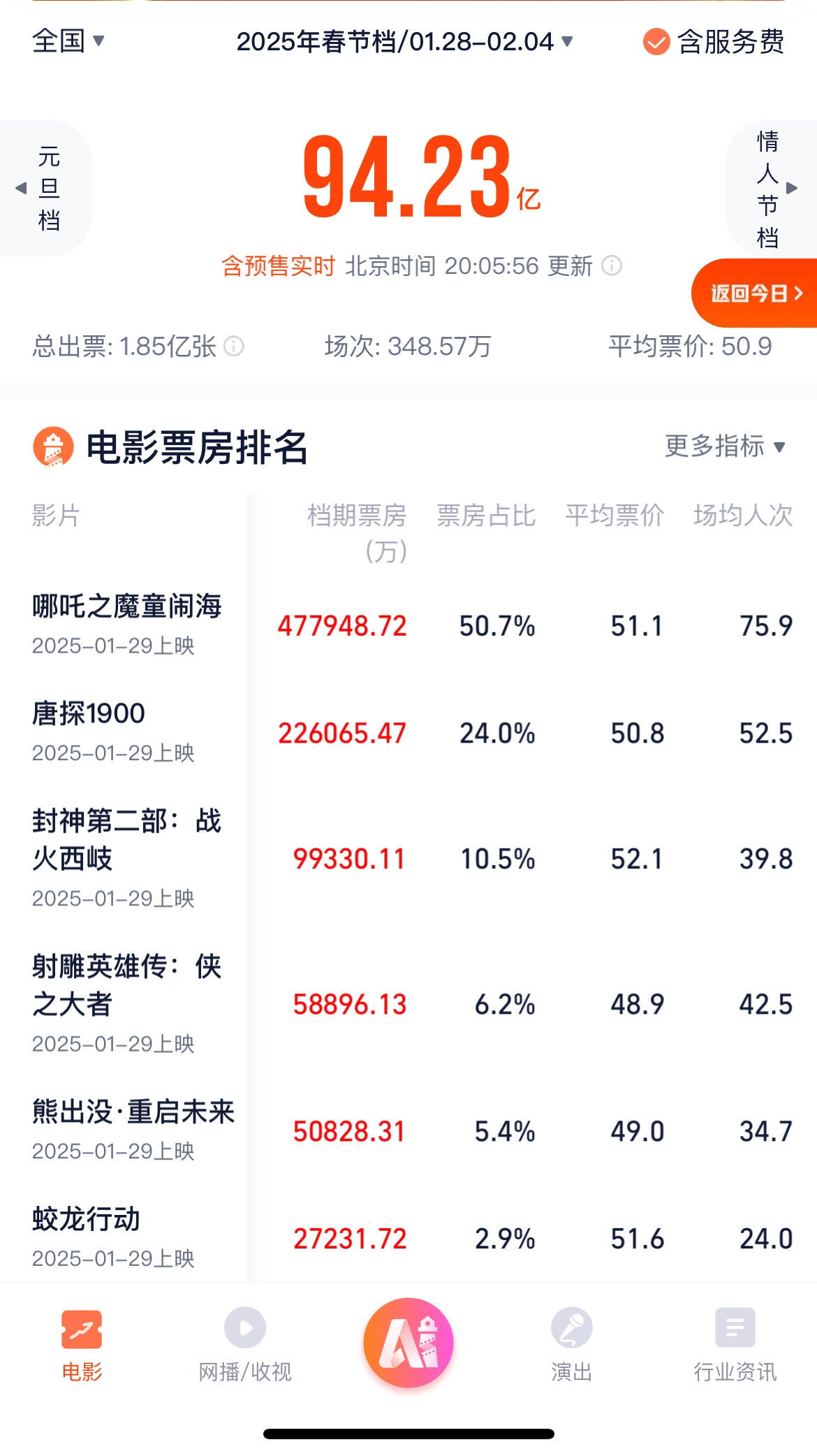Open the center AI assistant button
The height and width of the screenshot is (1456, 817).
(408, 1343)
